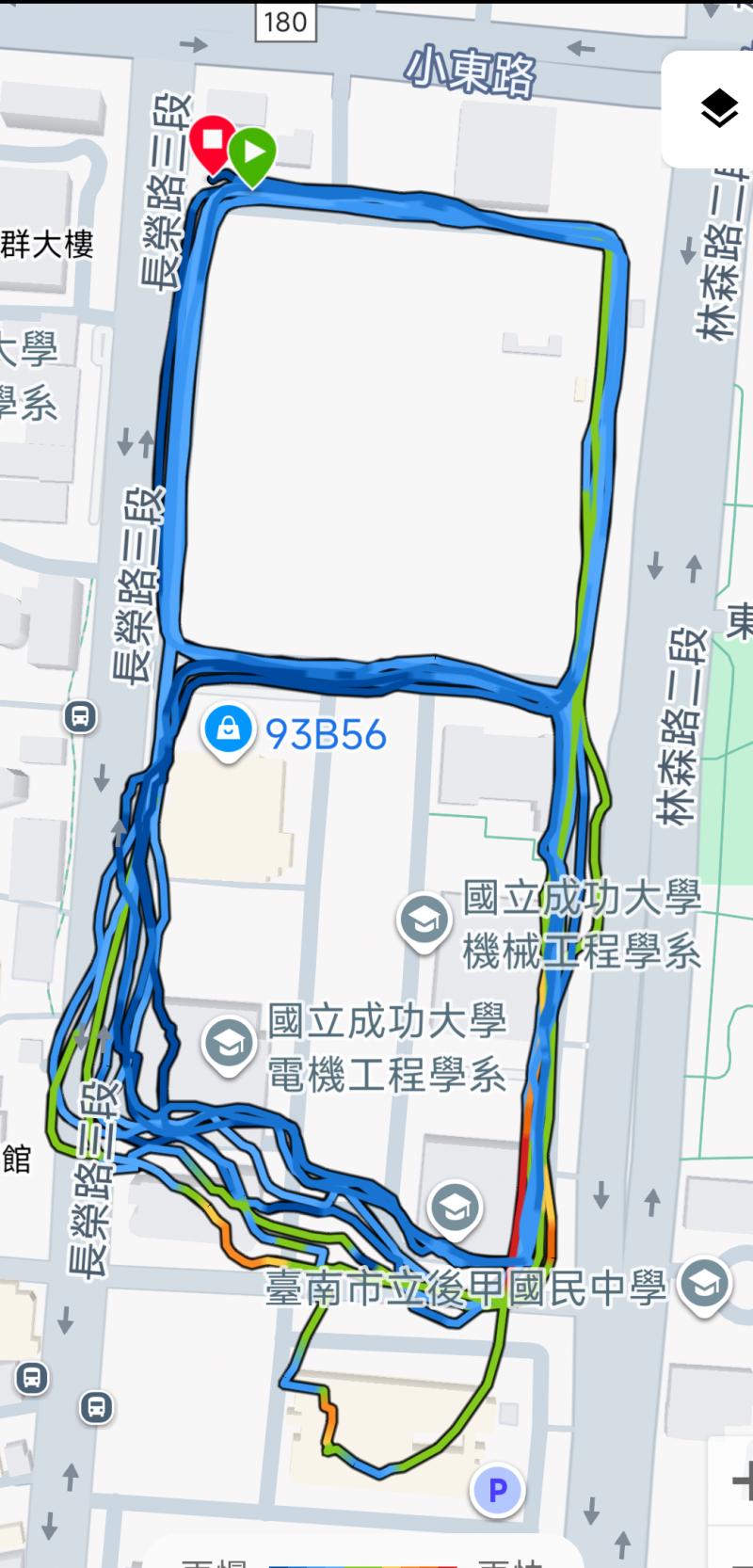This screenshot has width=753, height=1568.
Task: Open the 機械工程學系 school pin
Action: (x=424, y=920)
